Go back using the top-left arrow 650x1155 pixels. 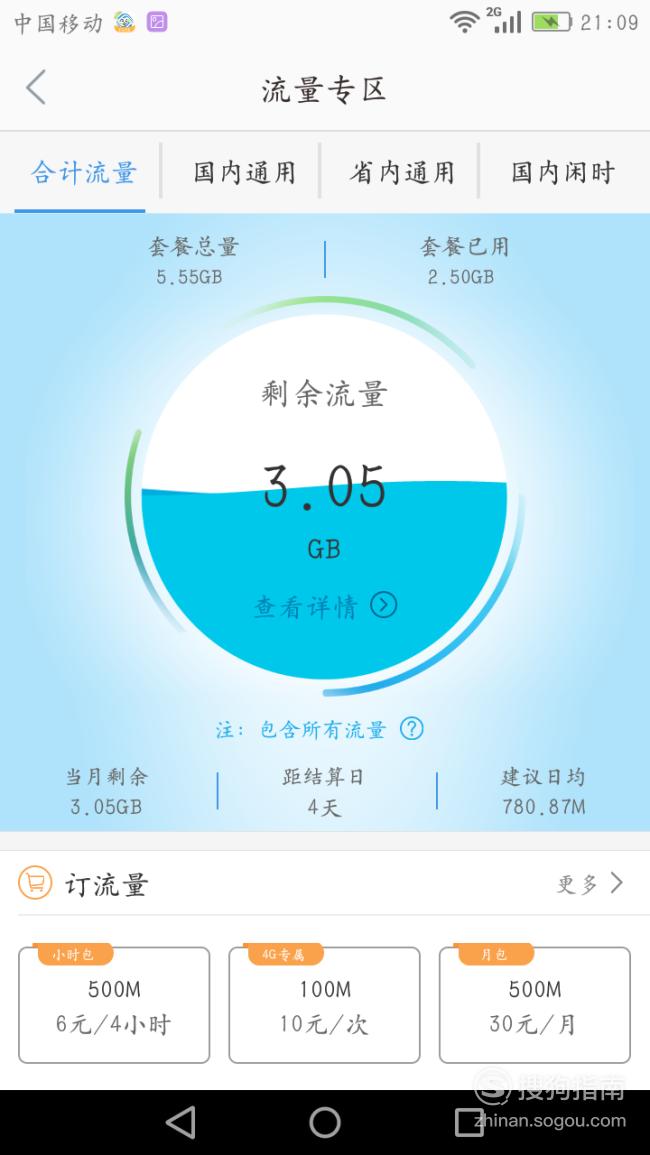tap(36, 88)
